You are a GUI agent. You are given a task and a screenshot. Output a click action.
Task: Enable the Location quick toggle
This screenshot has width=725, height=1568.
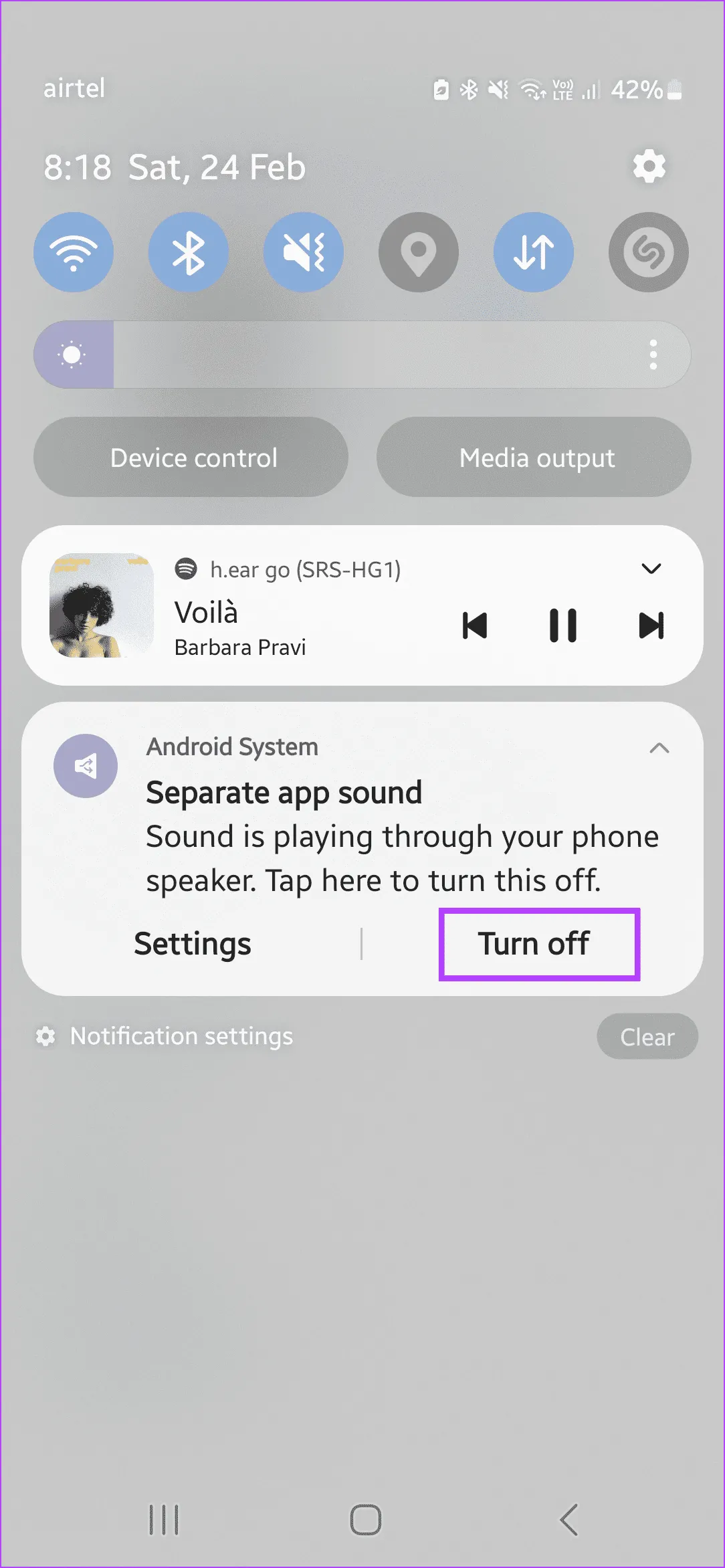pyautogui.click(x=419, y=252)
